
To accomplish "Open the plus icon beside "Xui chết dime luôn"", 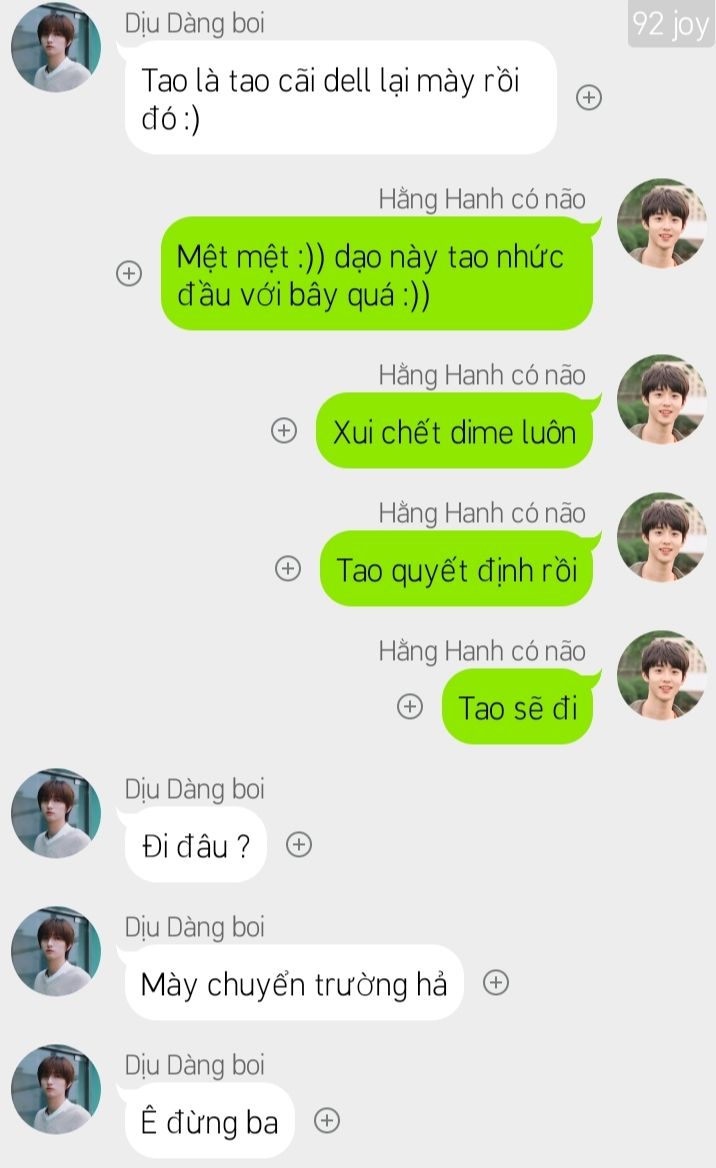I will tap(284, 430).
